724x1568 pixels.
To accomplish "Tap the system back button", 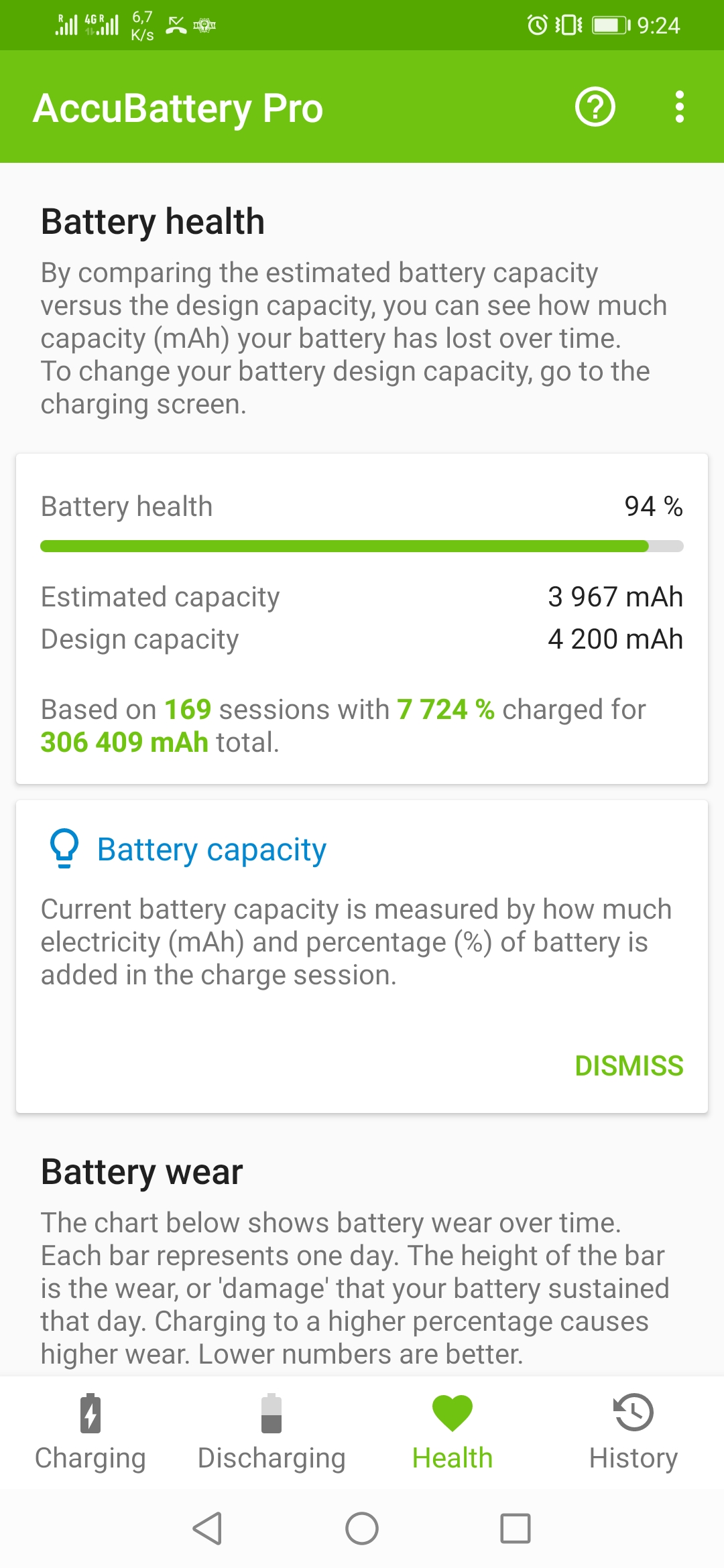I will coord(208,1528).
